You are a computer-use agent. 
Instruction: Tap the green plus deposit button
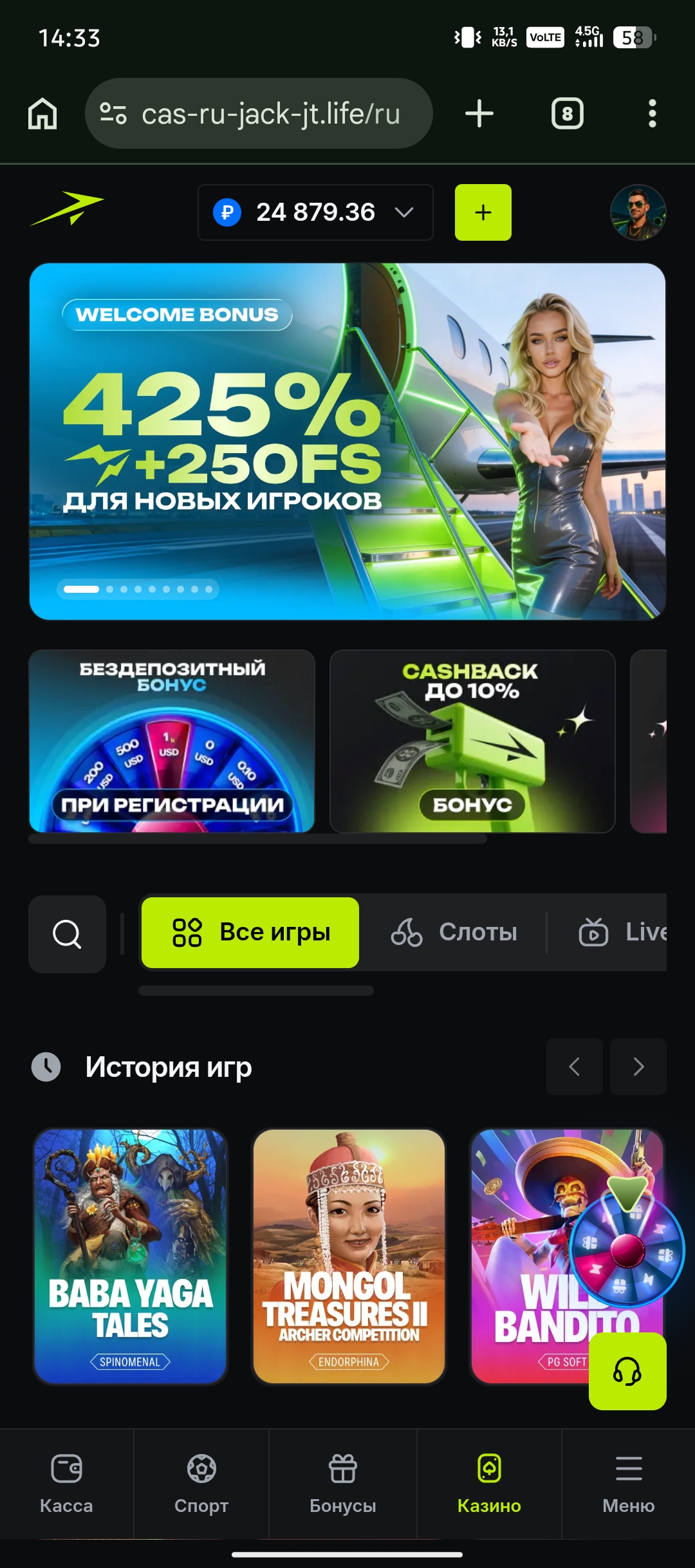coord(483,212)
